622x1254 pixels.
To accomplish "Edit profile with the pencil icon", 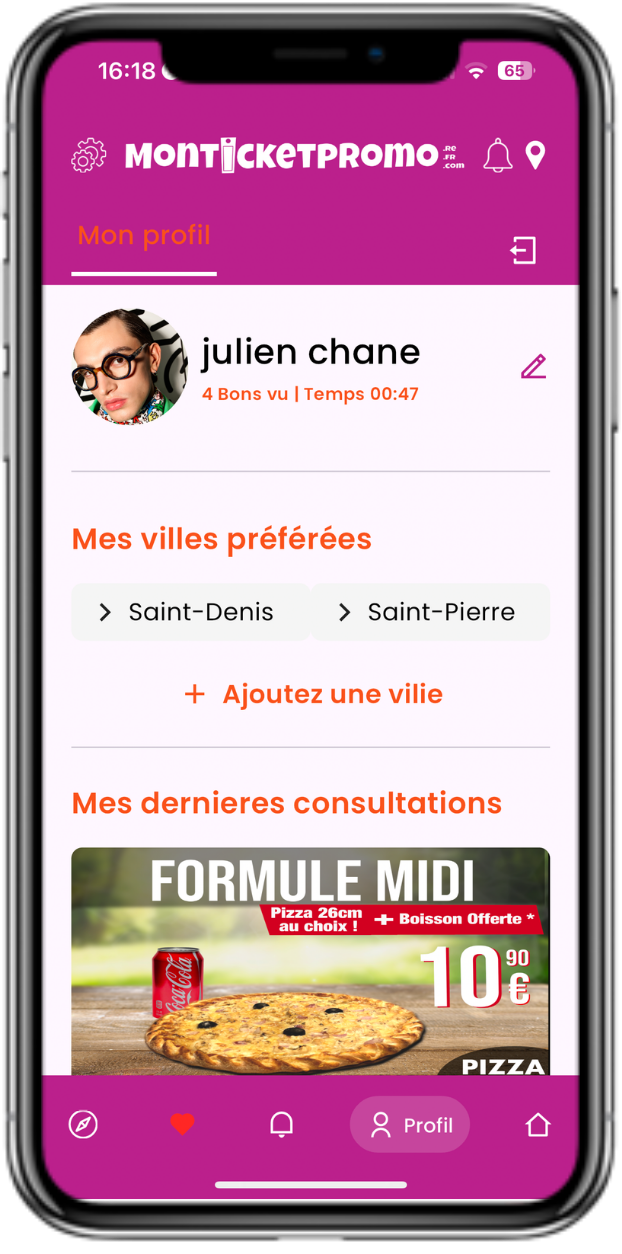I will click(x=534, y=367).
